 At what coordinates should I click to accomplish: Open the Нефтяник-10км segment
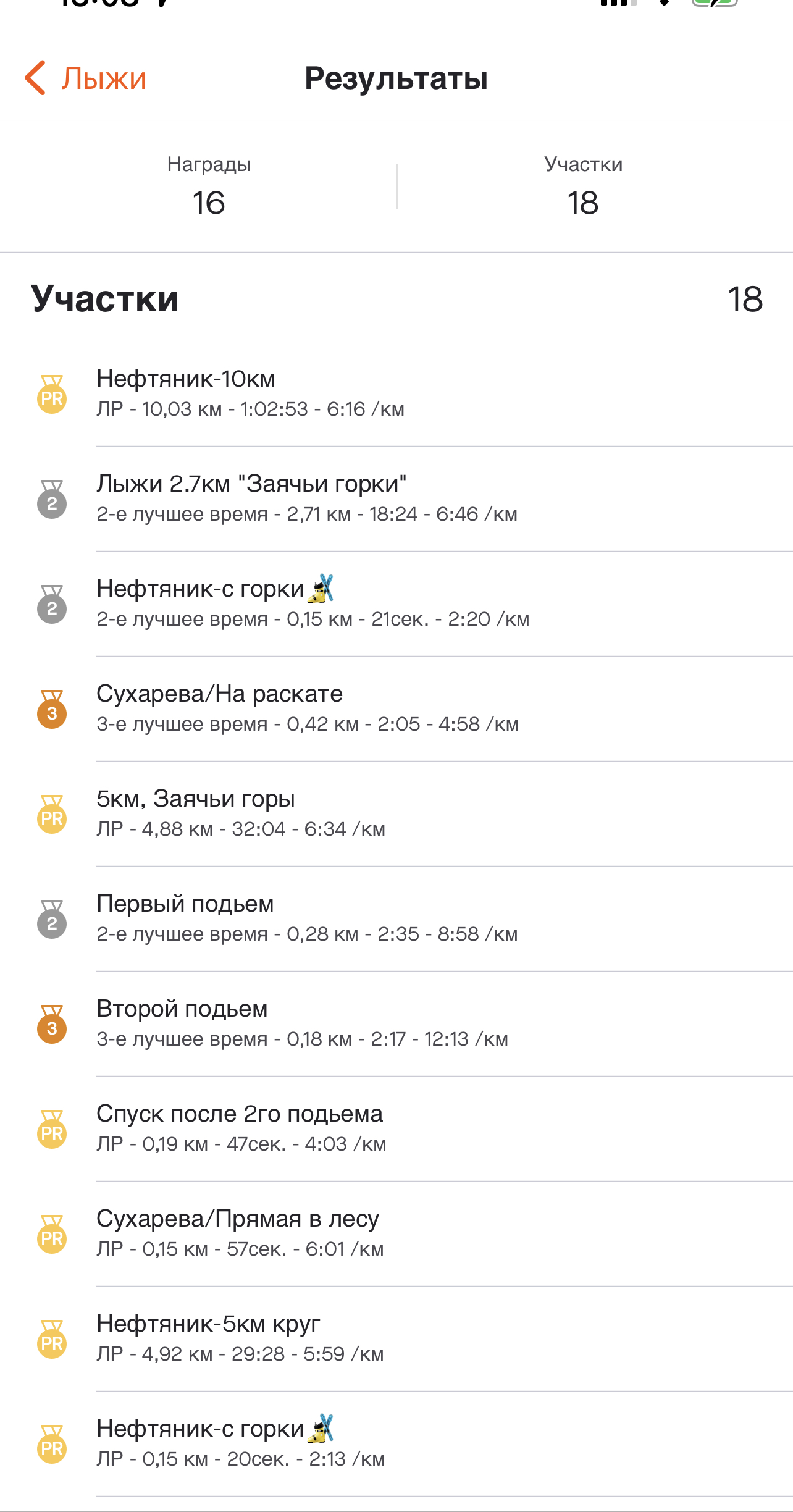396,393
